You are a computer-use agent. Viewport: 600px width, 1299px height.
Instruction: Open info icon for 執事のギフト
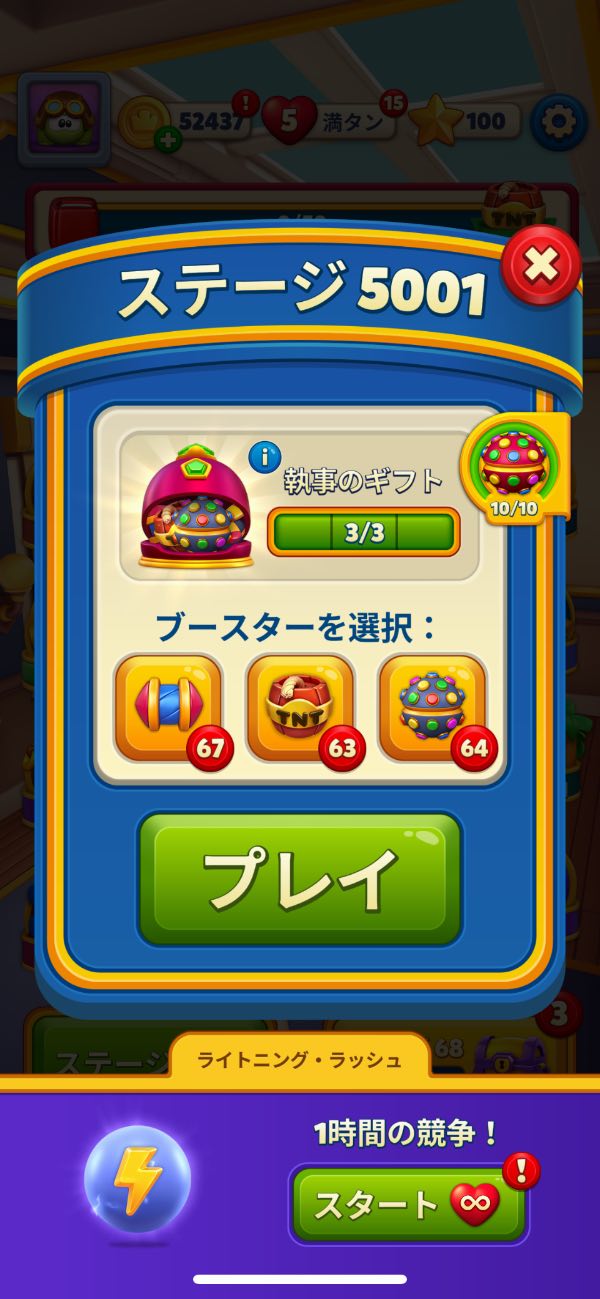click(265, 458)
